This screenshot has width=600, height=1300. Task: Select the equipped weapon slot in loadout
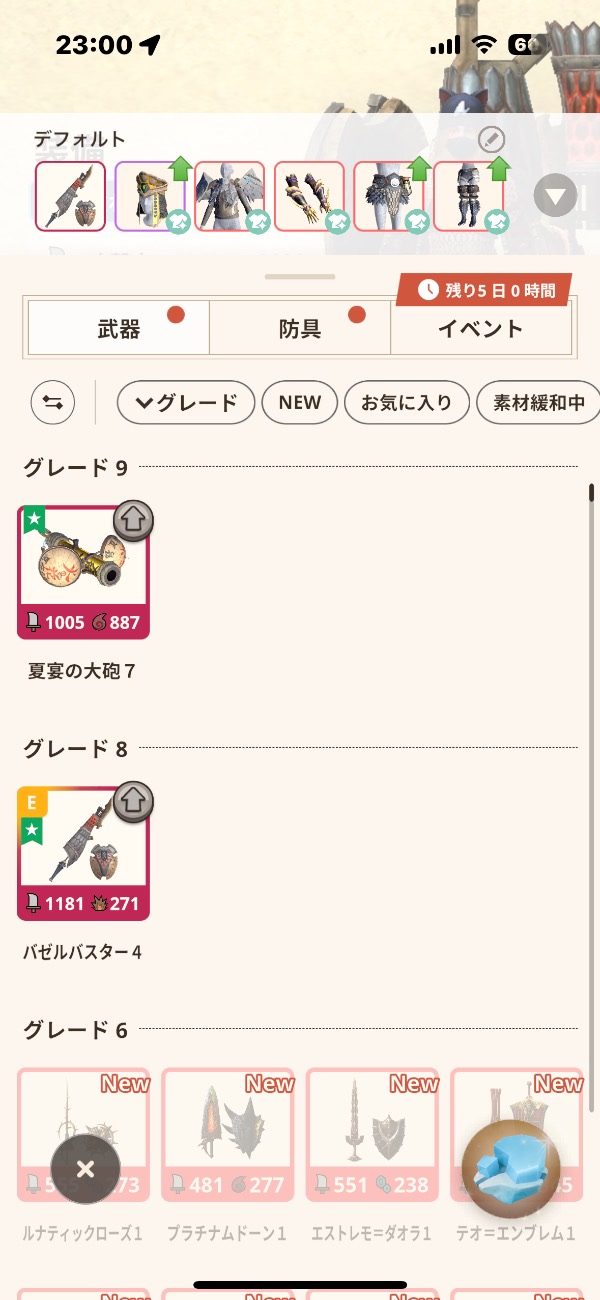click(70, 197)
